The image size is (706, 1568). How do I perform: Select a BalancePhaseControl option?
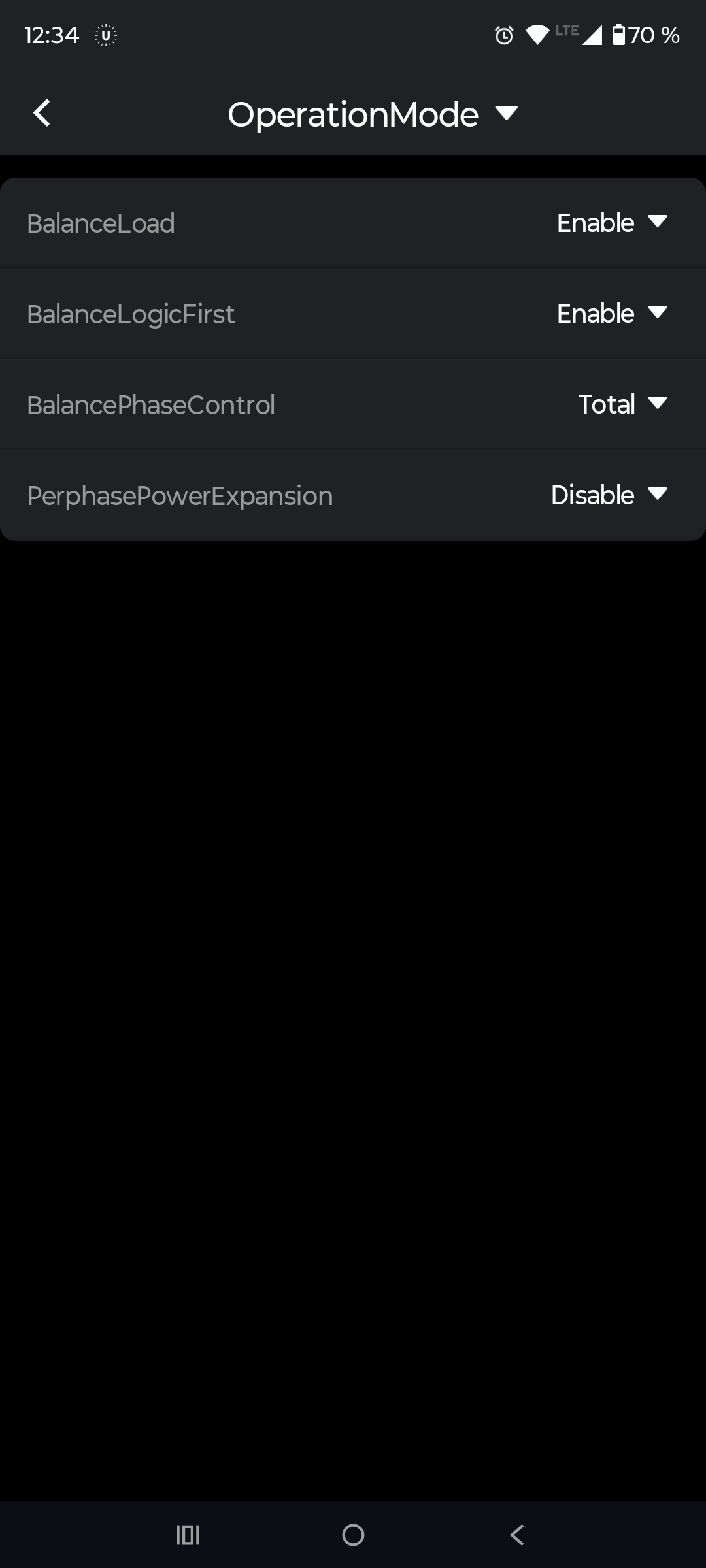coord(622,404)
